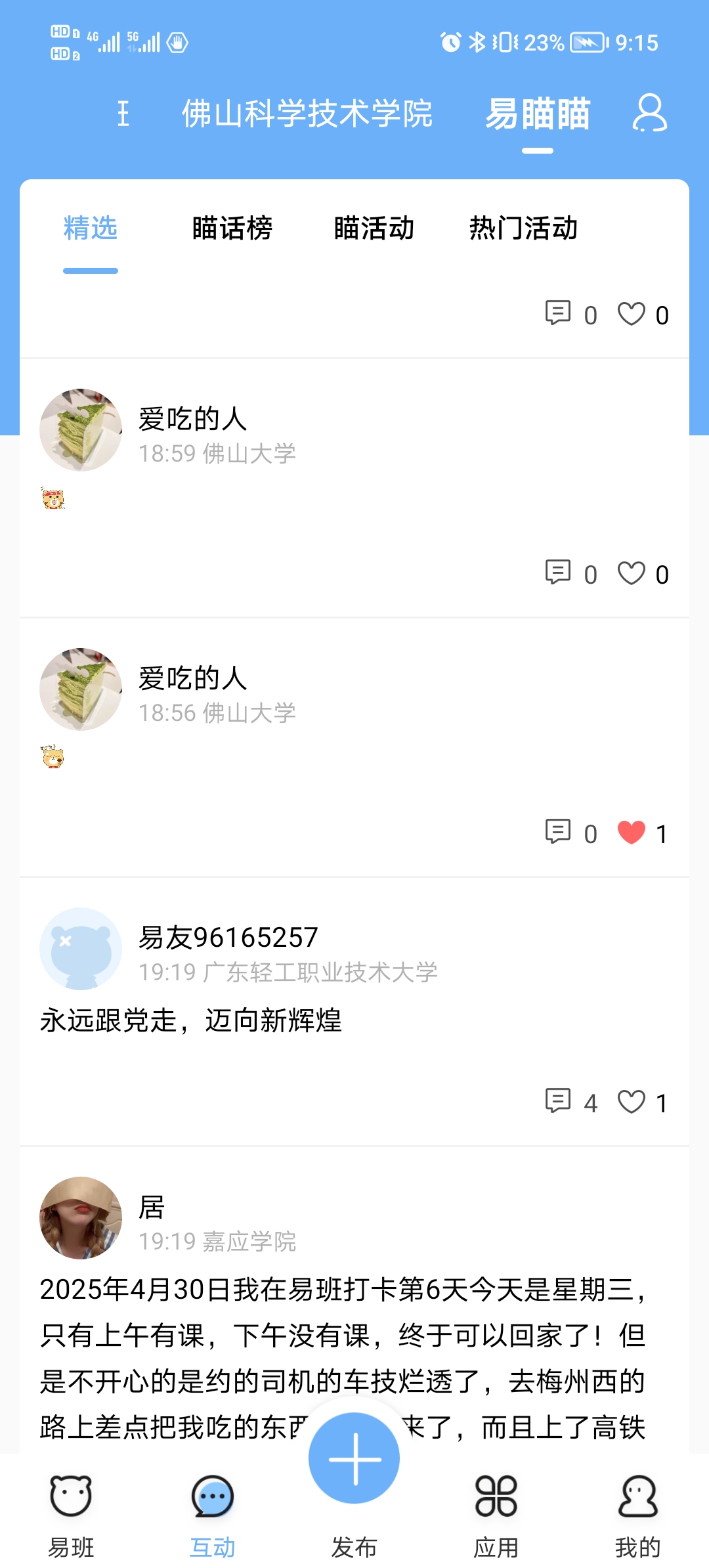
Task: Open 居's profile avatar
Action: coord(81,1218)
